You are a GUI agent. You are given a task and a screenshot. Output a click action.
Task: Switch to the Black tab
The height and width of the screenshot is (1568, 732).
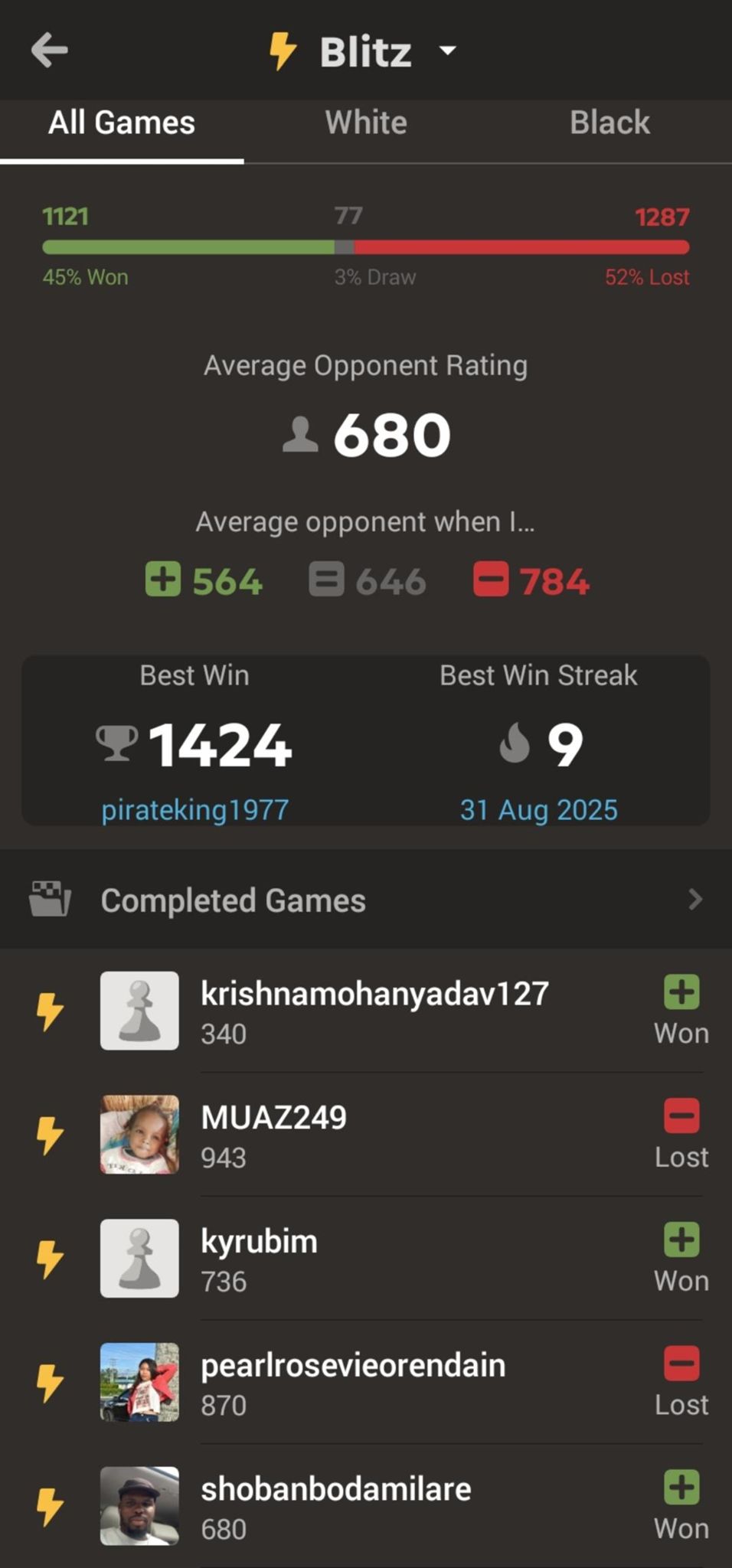609,123
